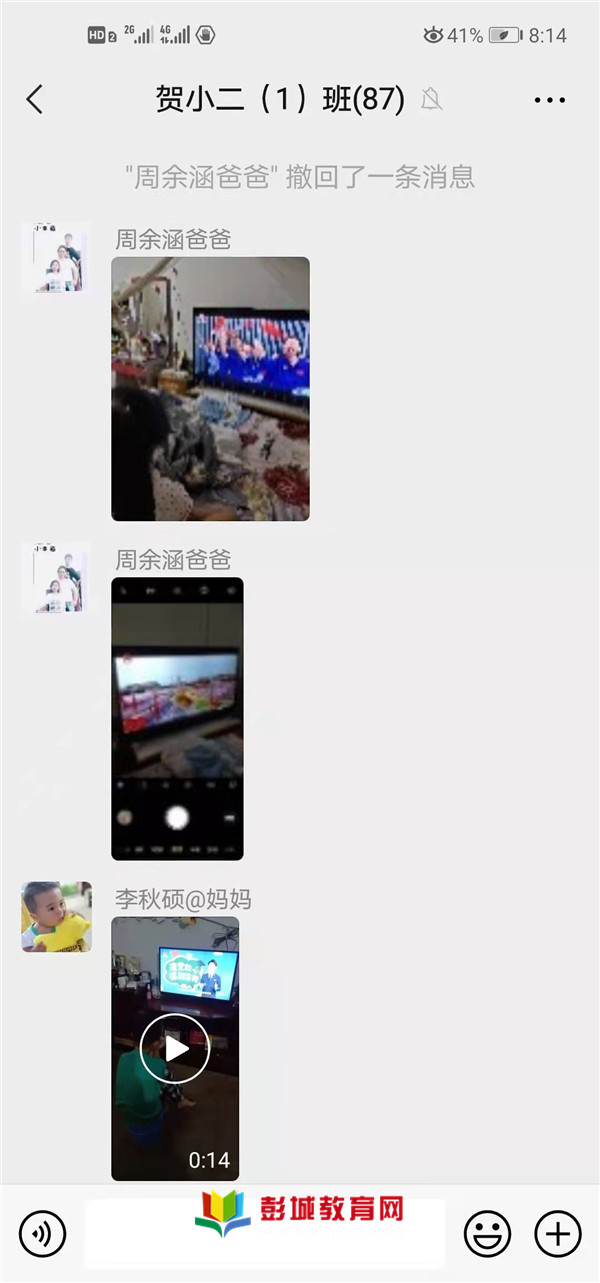Tap 周余涵爸爸's avatar beside the first image
The height and width of the screenshot is (1283, 600).
click(x=57, y=257)
